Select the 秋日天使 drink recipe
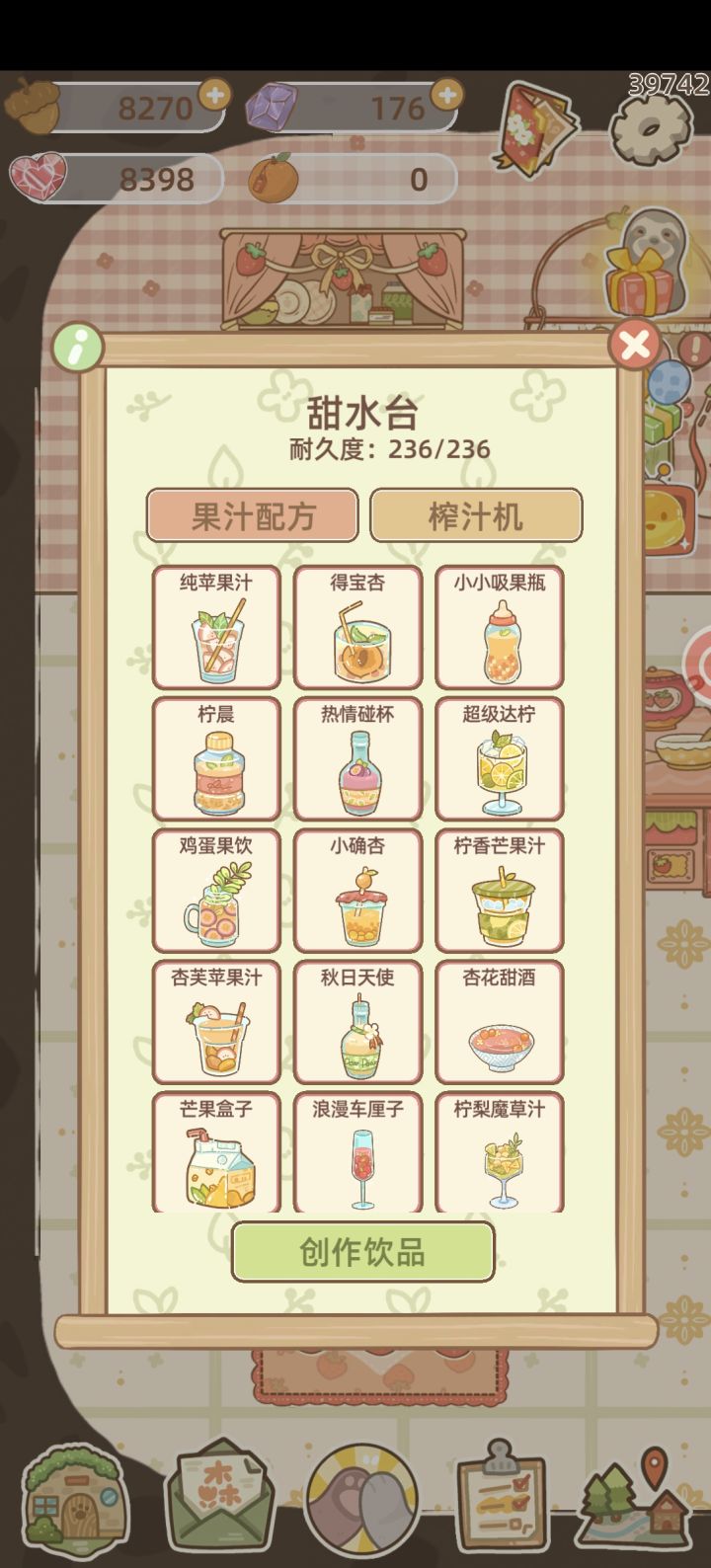The image size is (711, 1568). click(357, 1022)
